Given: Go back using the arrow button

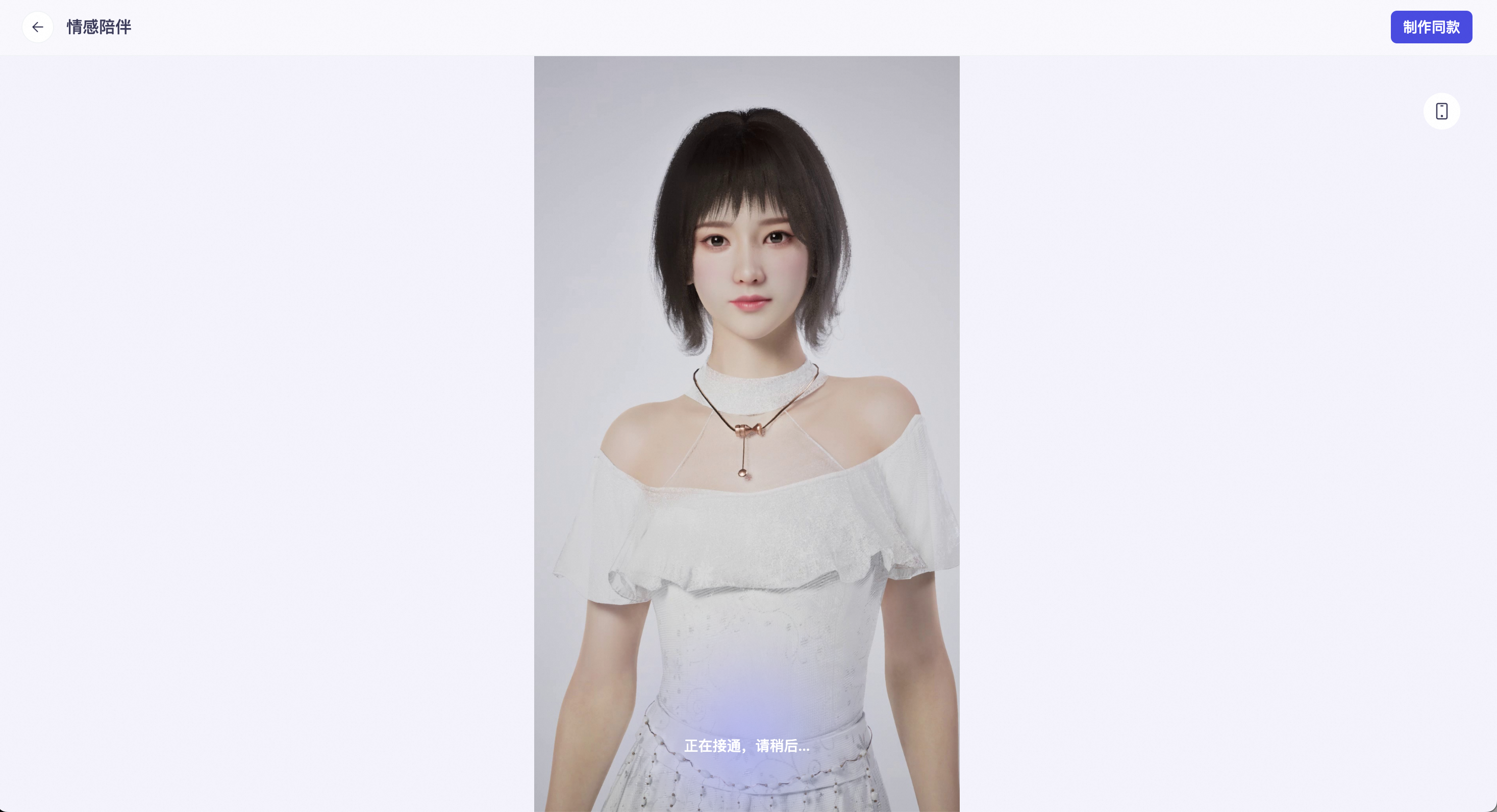Looking at the screenshot, I should (38, 28).
